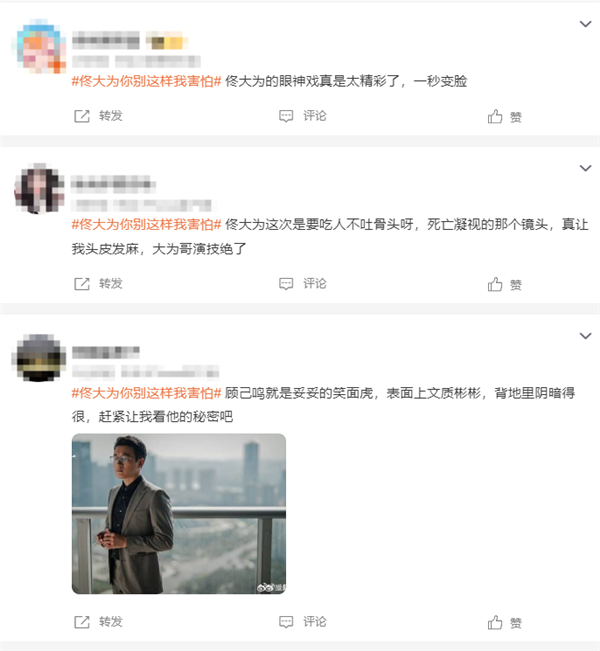Like the 顾己鸣 笑面虎 post

point(505,622)
